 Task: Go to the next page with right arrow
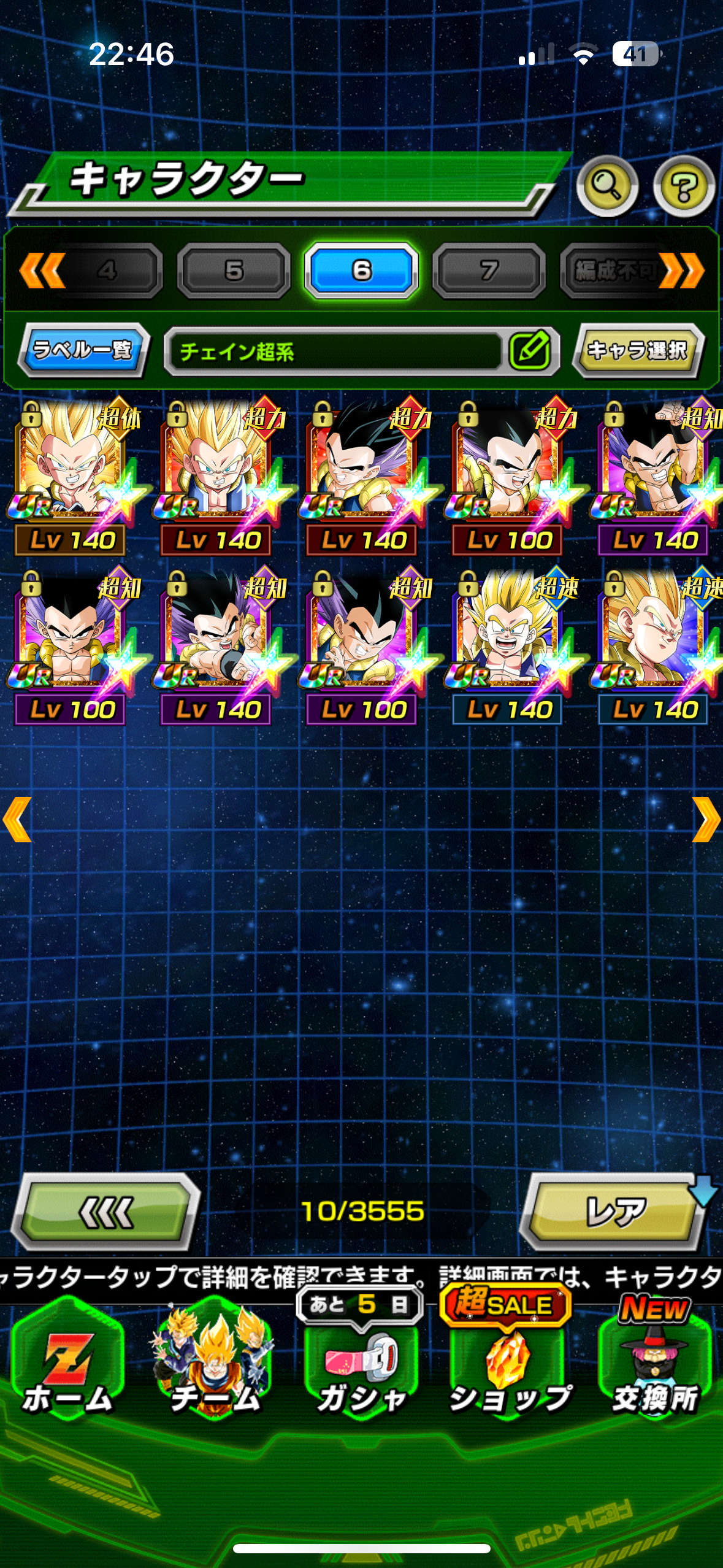click(x=706, y=820)
